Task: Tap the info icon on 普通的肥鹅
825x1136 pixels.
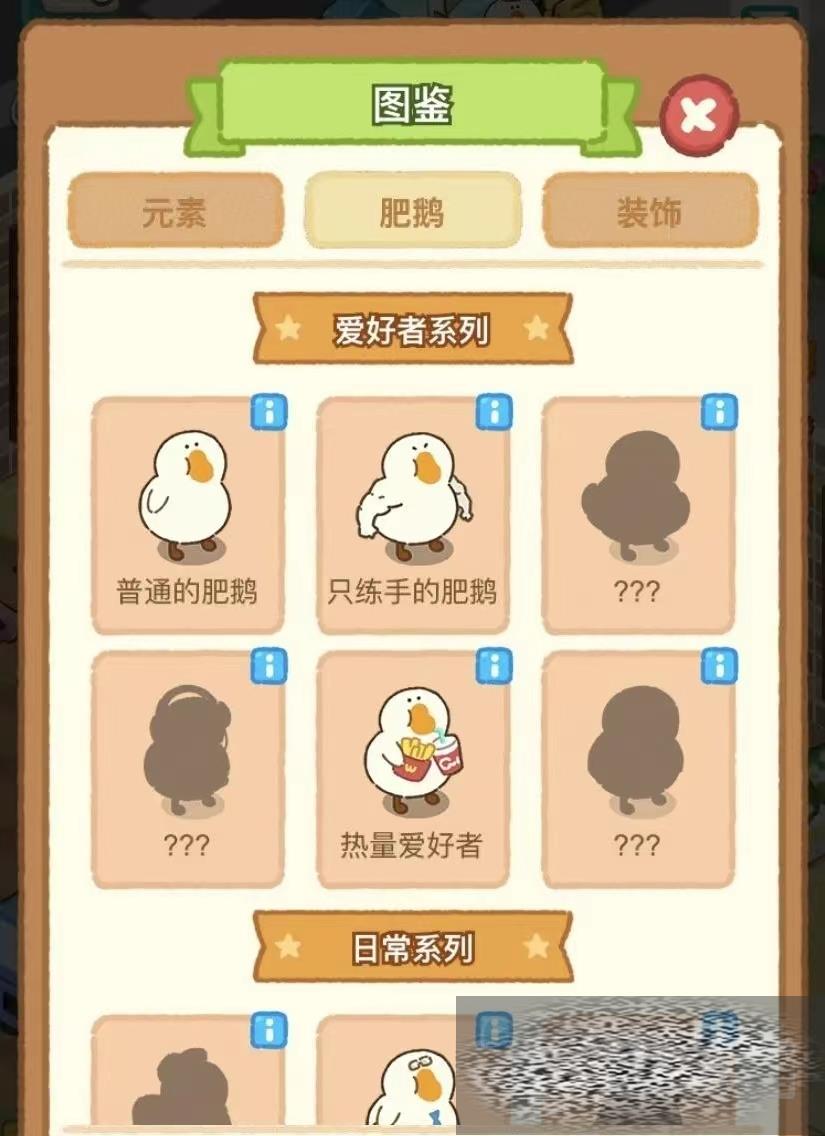Action: pyautogui.click(x=268, y=412)
